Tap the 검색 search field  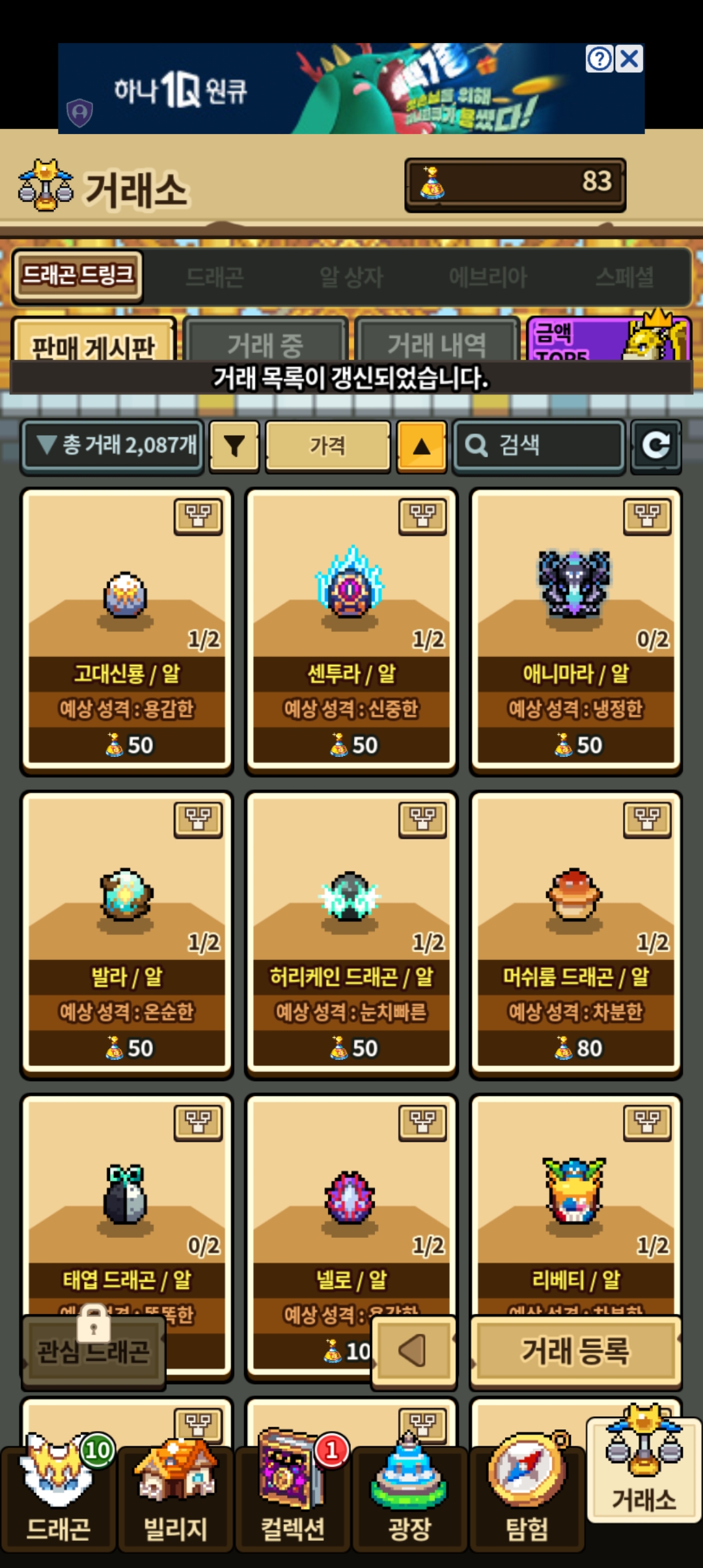539,446
